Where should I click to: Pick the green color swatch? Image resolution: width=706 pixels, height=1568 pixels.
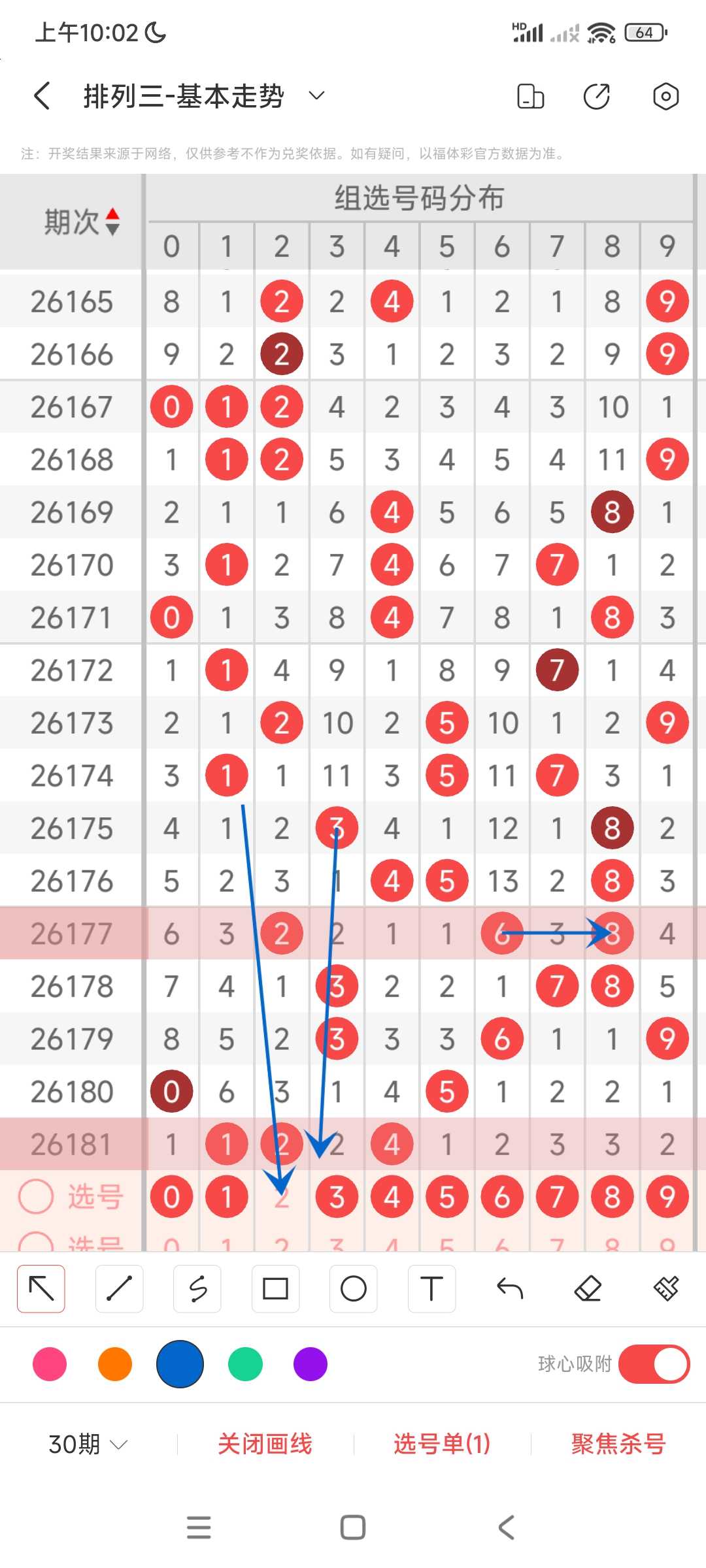[245, 1364]
